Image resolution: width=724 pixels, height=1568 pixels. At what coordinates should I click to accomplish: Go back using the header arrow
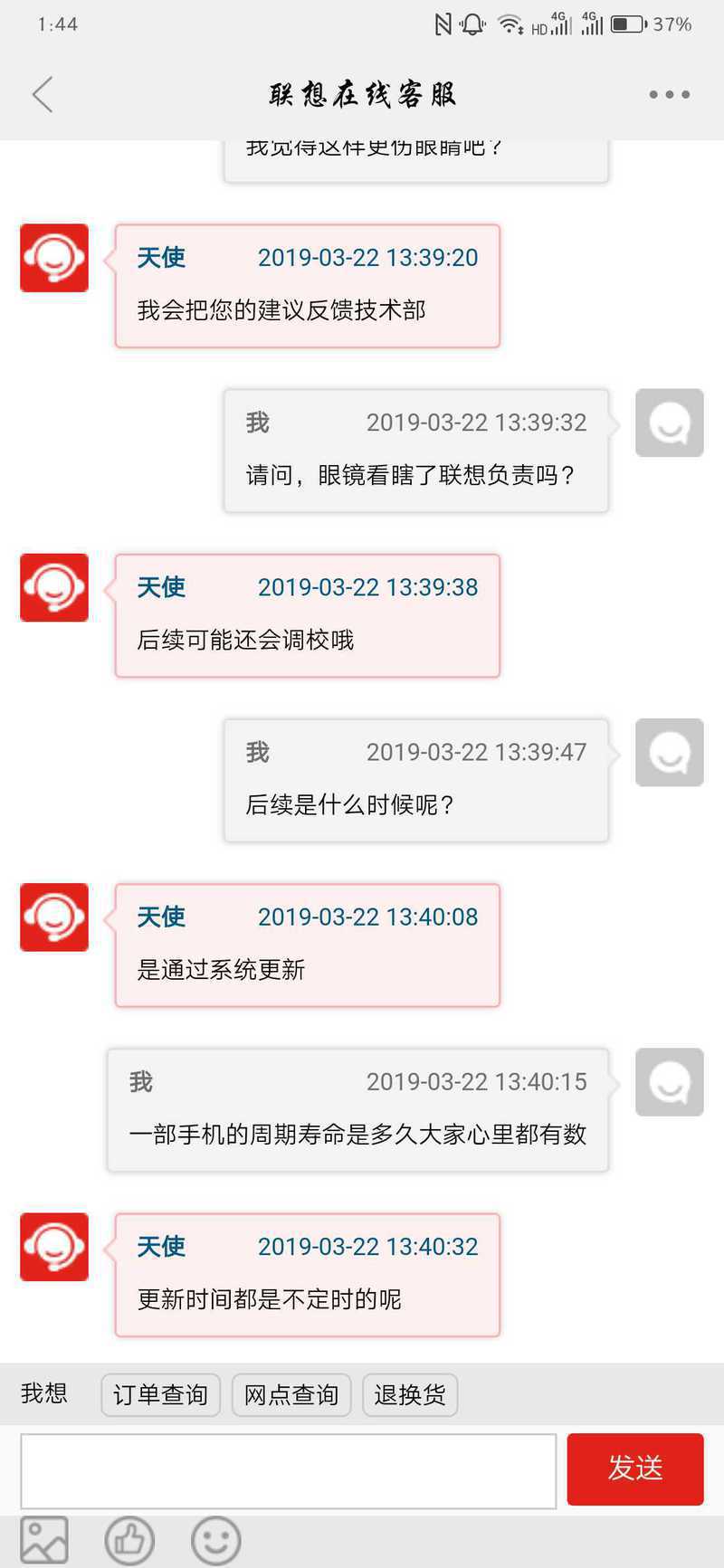[x=43, y=94]
